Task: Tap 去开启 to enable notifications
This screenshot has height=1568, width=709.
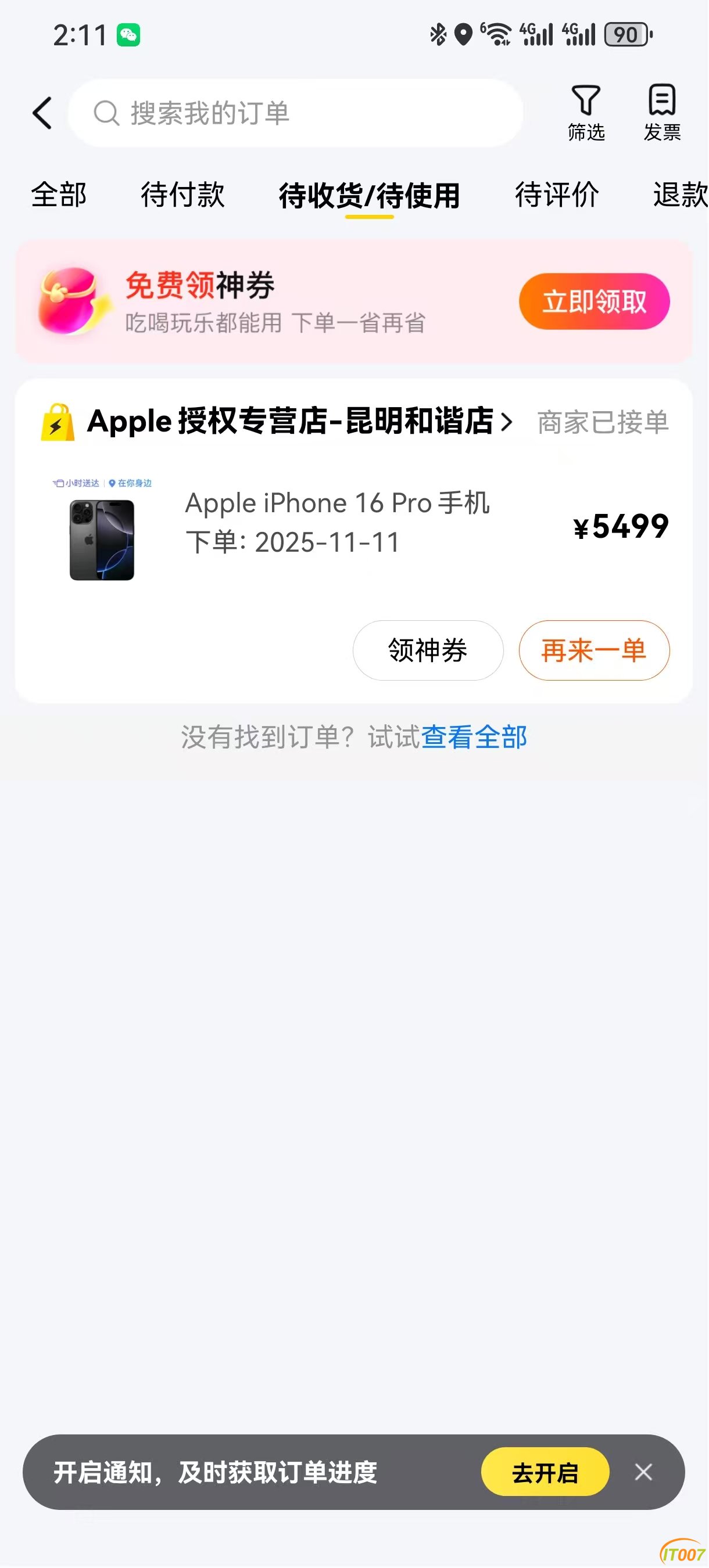Action: (545, 1472)
